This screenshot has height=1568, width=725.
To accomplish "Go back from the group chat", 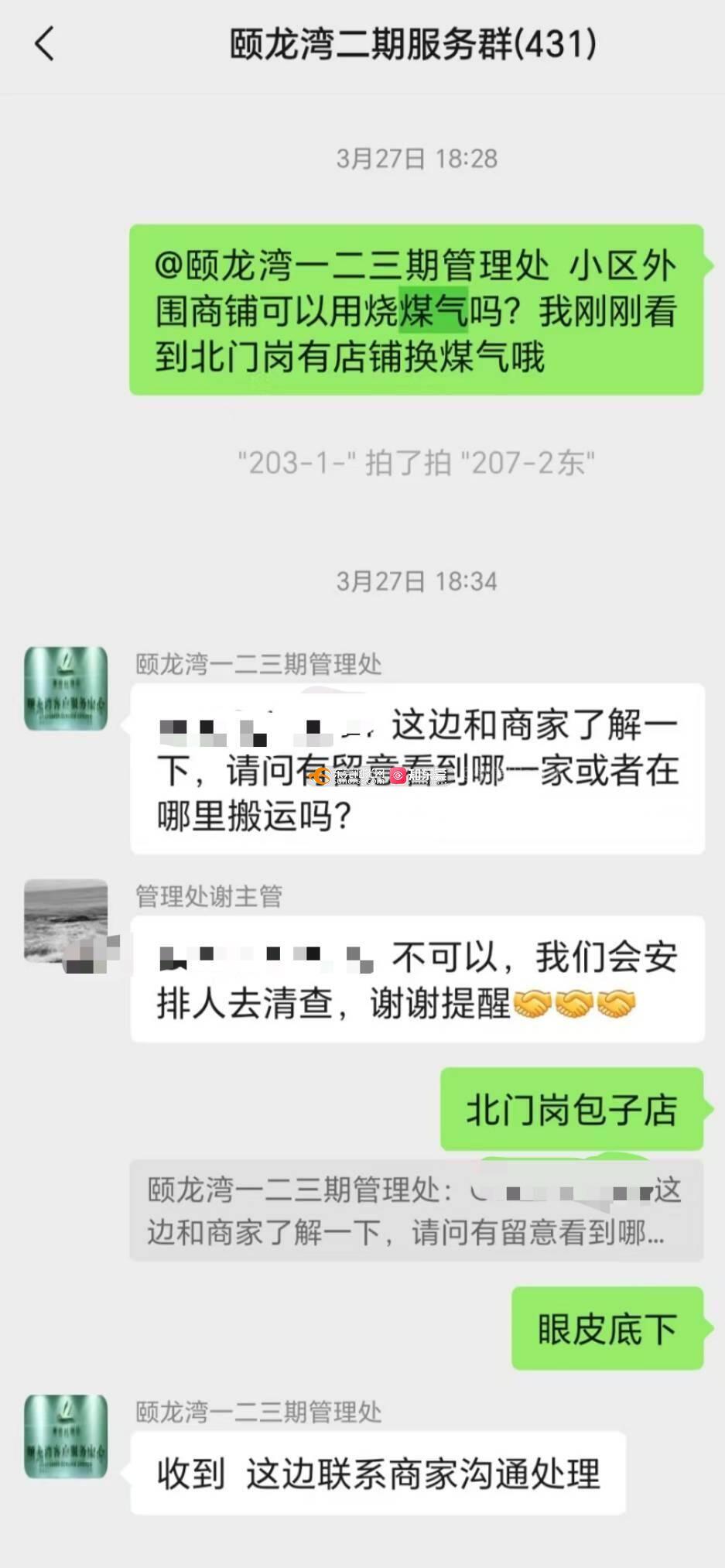I will pyautogui.click(x=45, y=43).
